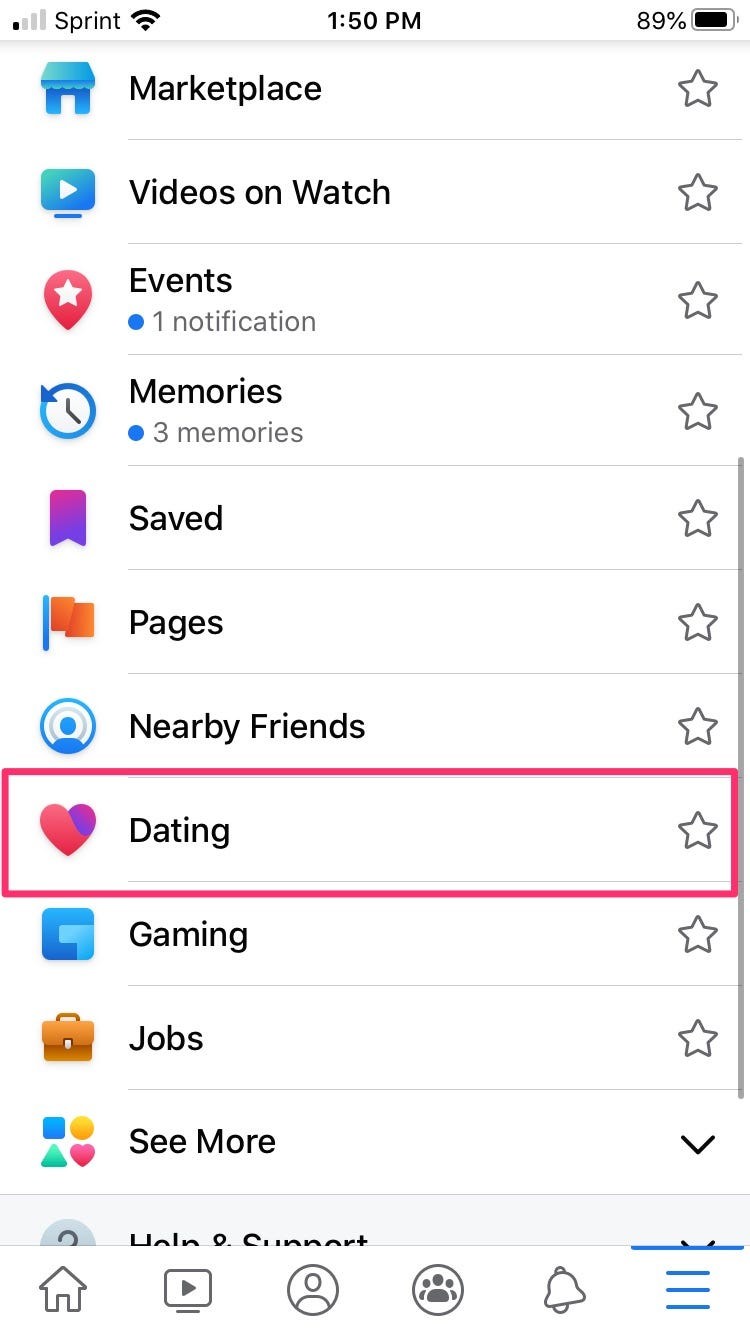
Task: Tap the Videos on Watch play icon
Action: [x=67, y=192]
